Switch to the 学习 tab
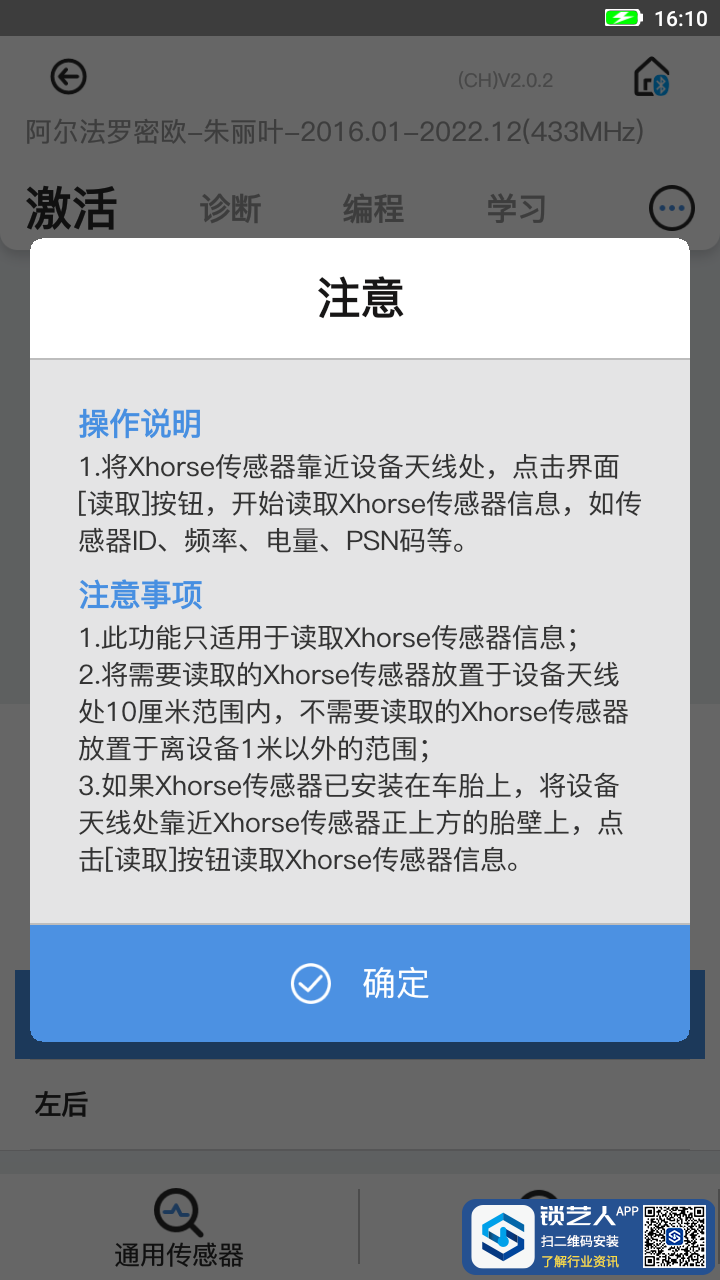720x1280 pixels. coord(516,209)
